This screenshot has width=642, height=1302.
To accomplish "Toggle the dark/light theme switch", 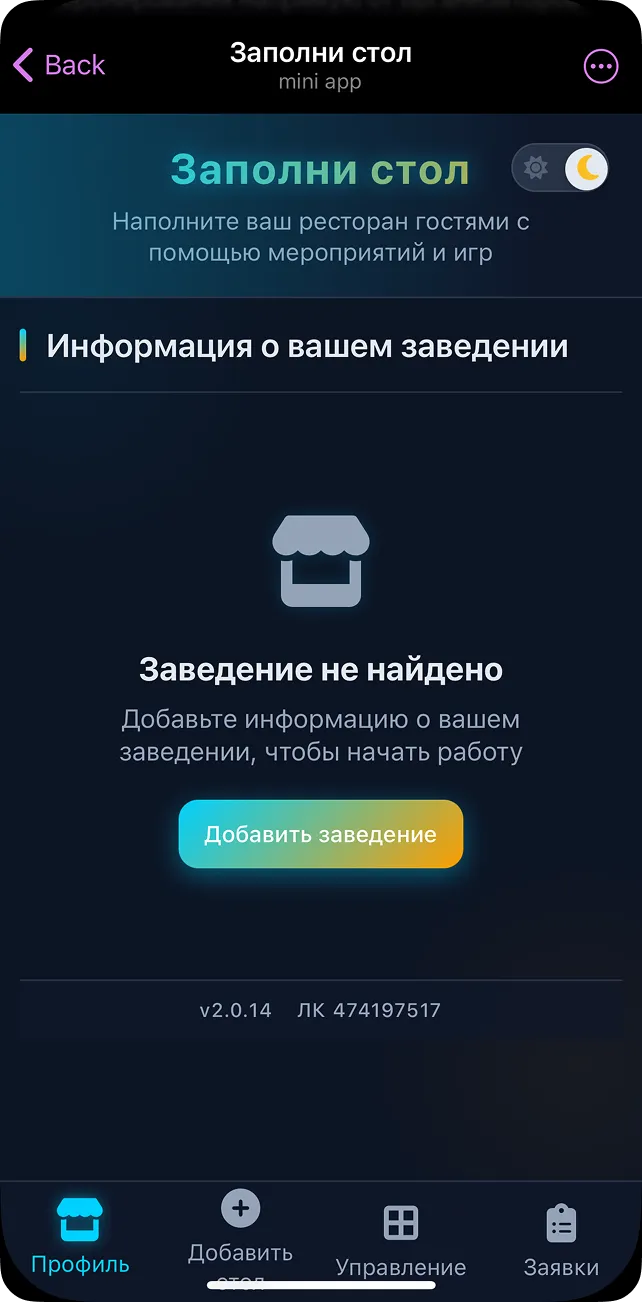I will (x=560, y=168).
